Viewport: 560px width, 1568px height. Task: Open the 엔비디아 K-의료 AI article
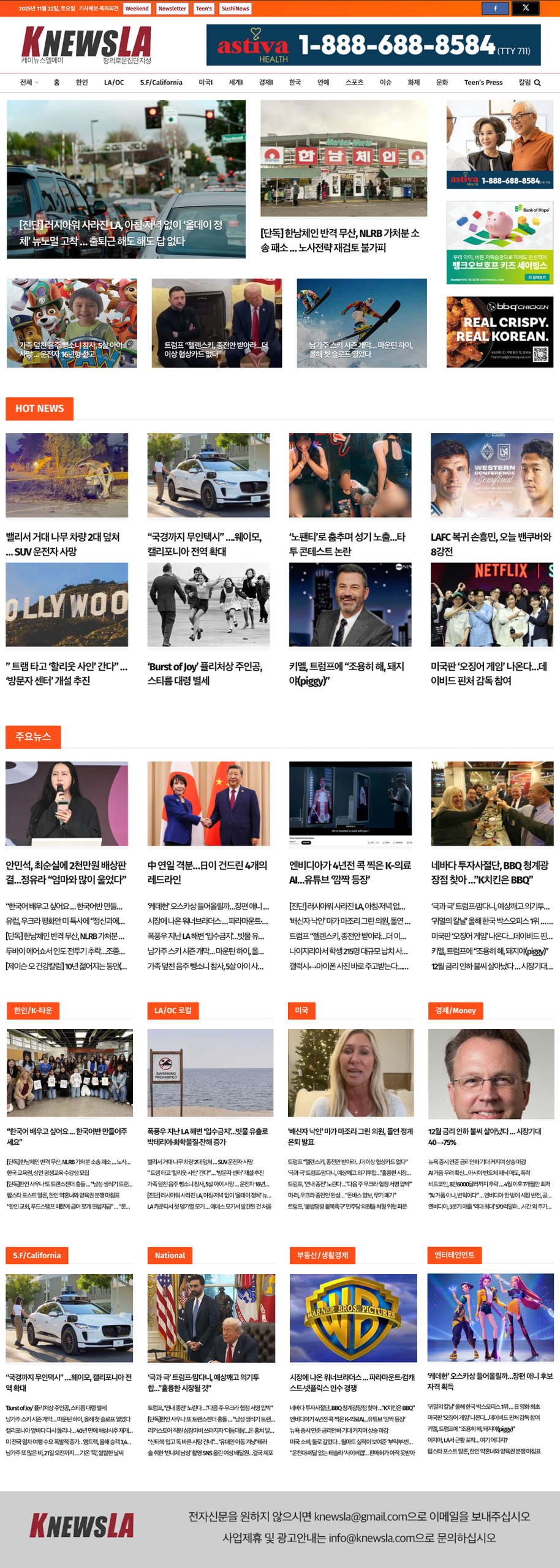350,872
